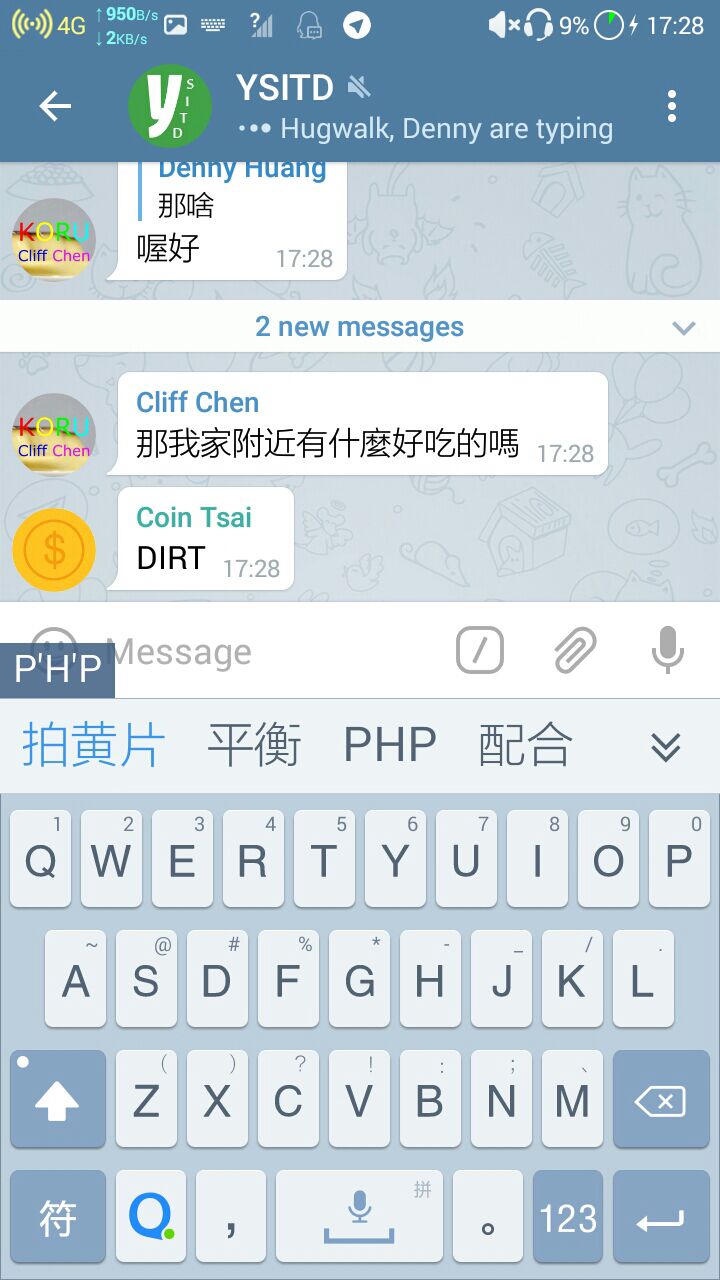Attach a file with the paperclip
The height and width of the screenshot is (1280, 720).
pyautogui.click(x=575, y=652)
